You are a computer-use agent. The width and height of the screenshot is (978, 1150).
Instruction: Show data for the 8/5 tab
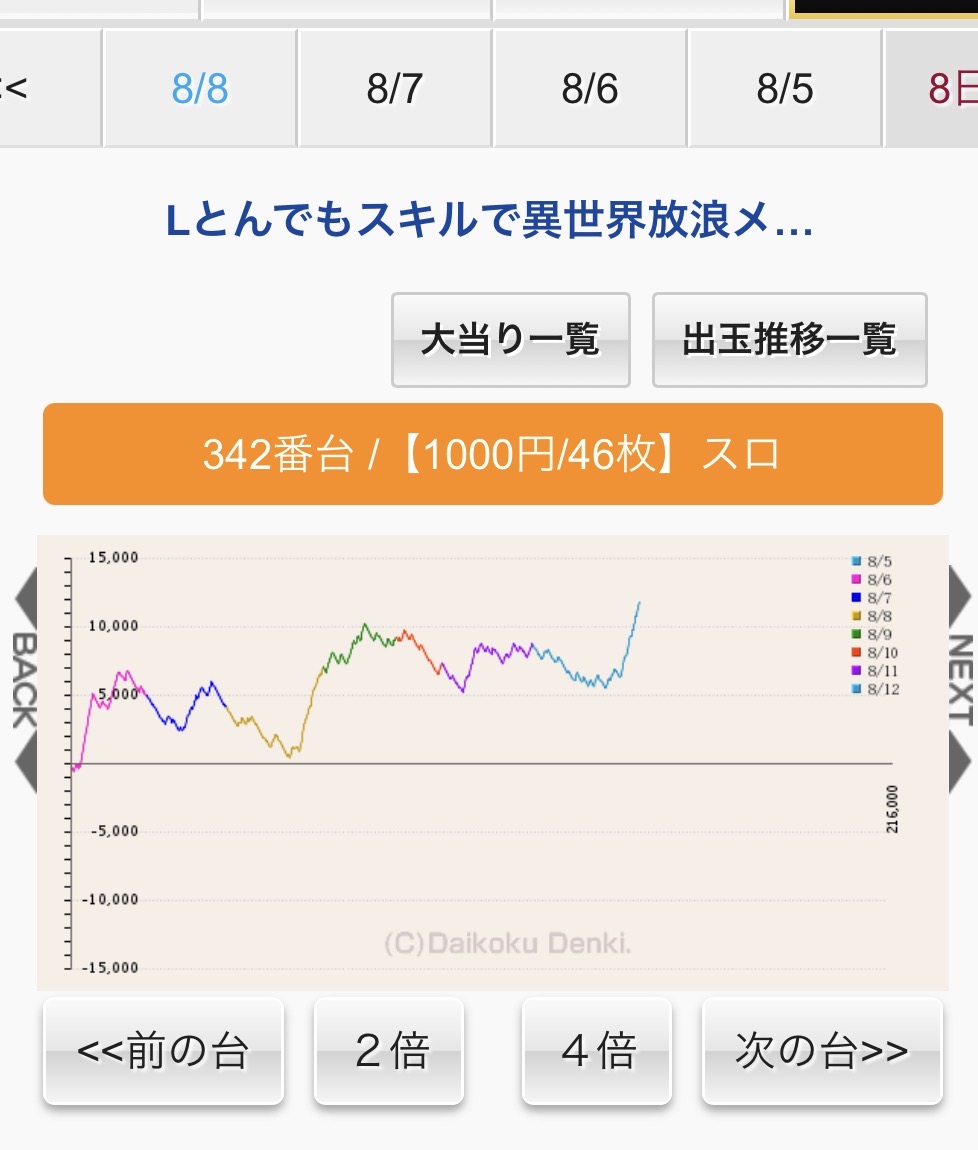(x=785, y=89)
